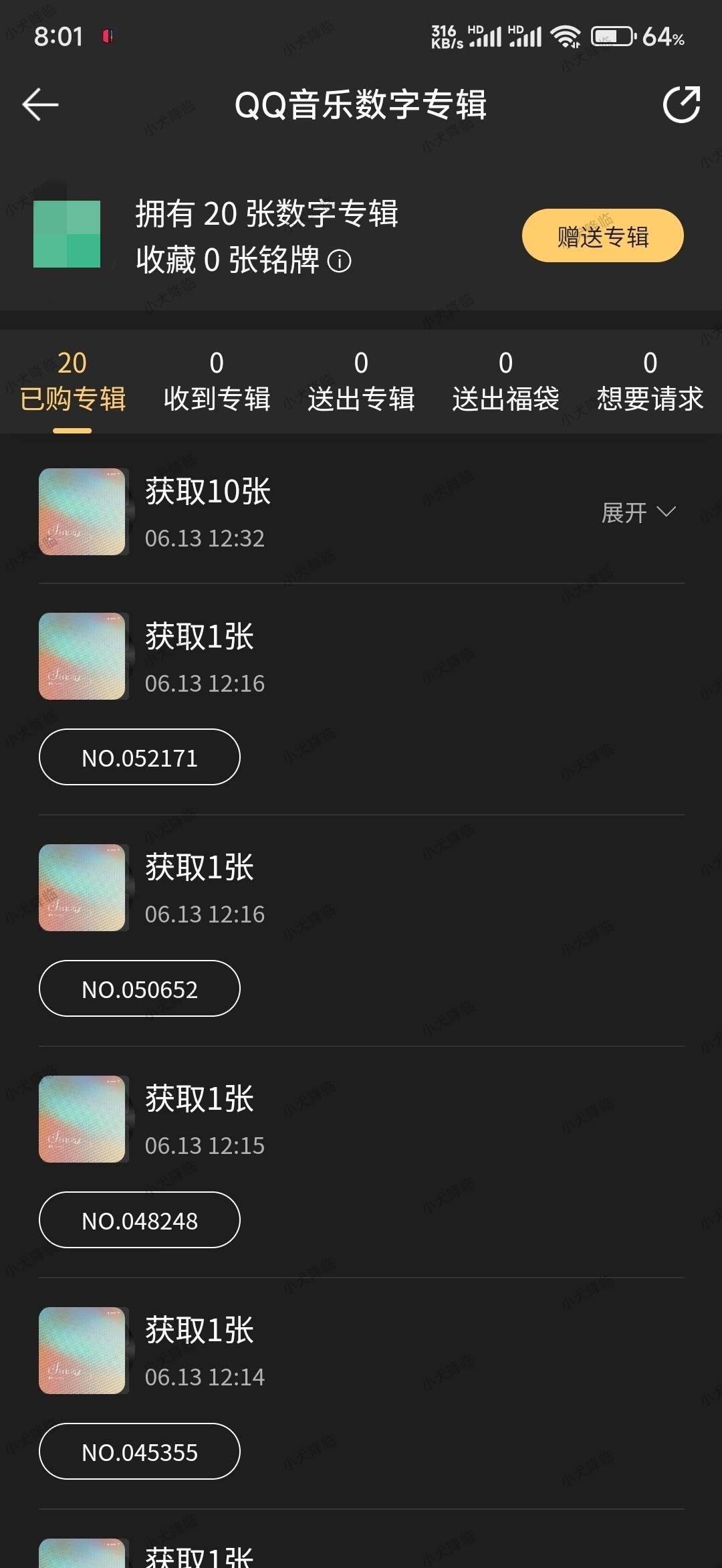Viewport: 722px width, 1568px height.
Task: Tap the 赠送专辑 button
Action: pos(602,236)
